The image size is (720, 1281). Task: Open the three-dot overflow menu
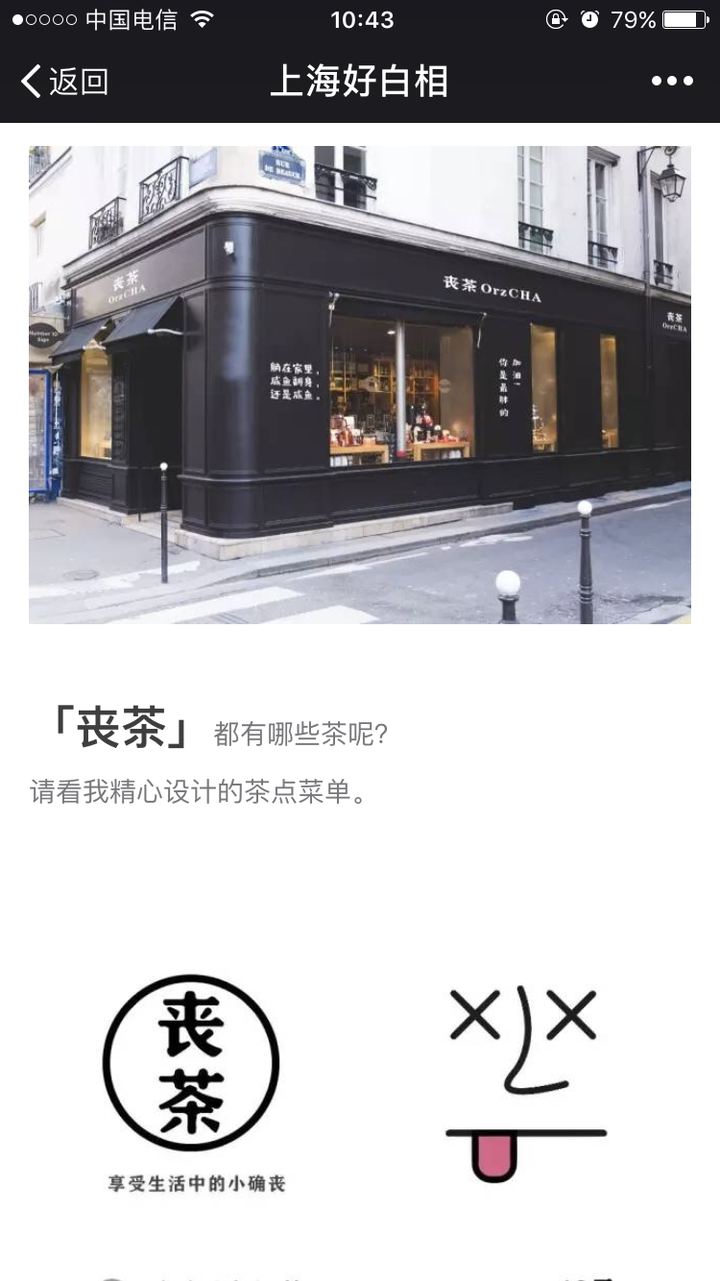click(x=672, y=81)
